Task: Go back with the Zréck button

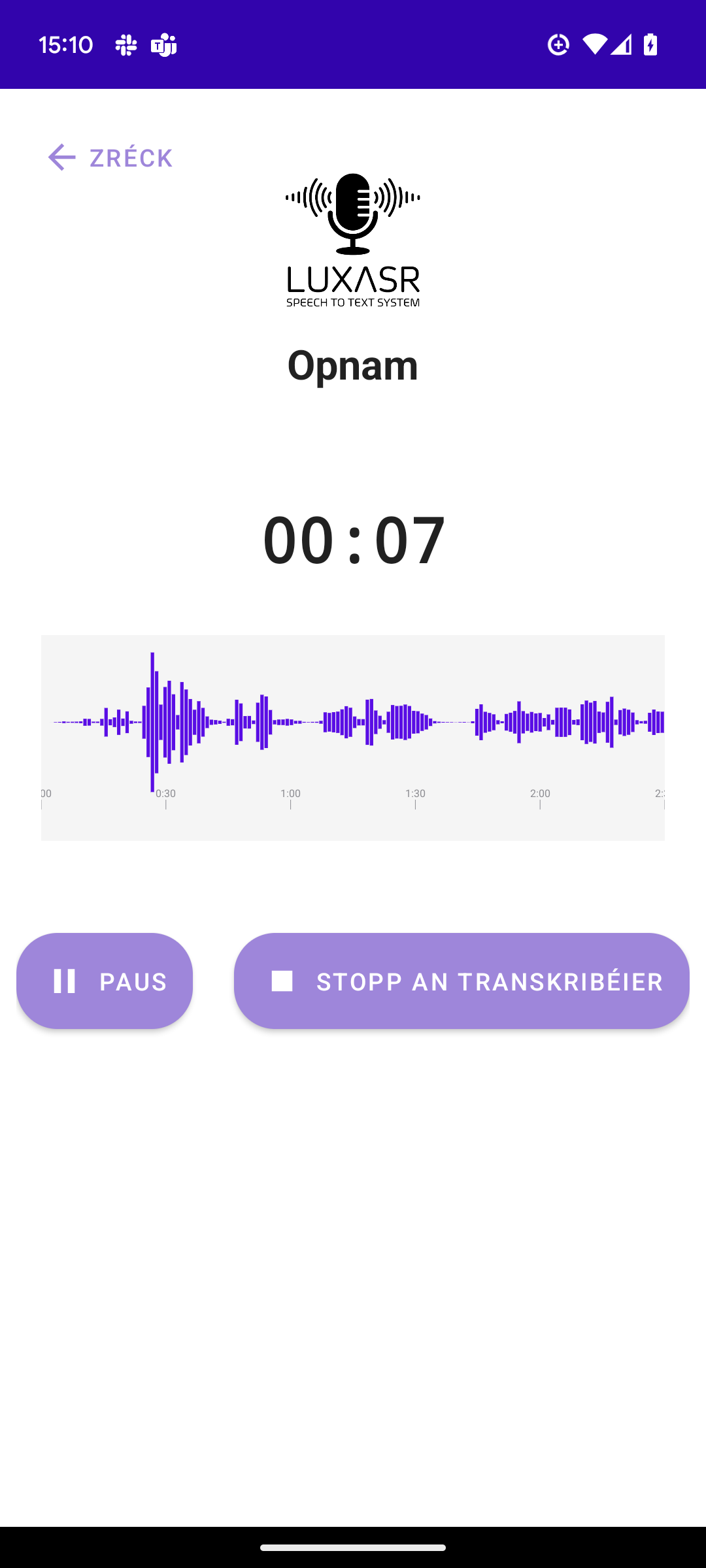Action: (x=110, y=157)
